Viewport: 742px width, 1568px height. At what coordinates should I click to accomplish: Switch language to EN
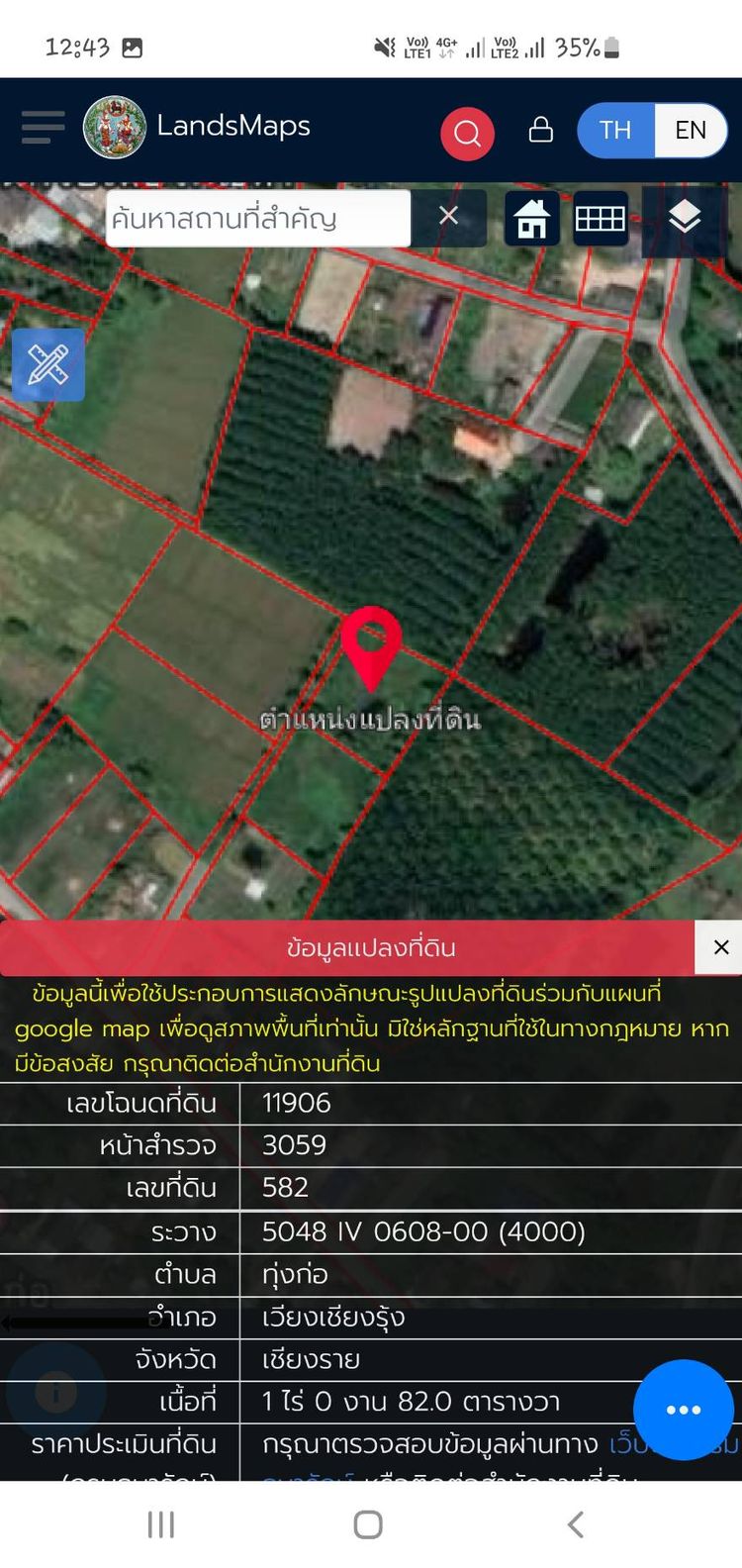[x=691, y=131]
